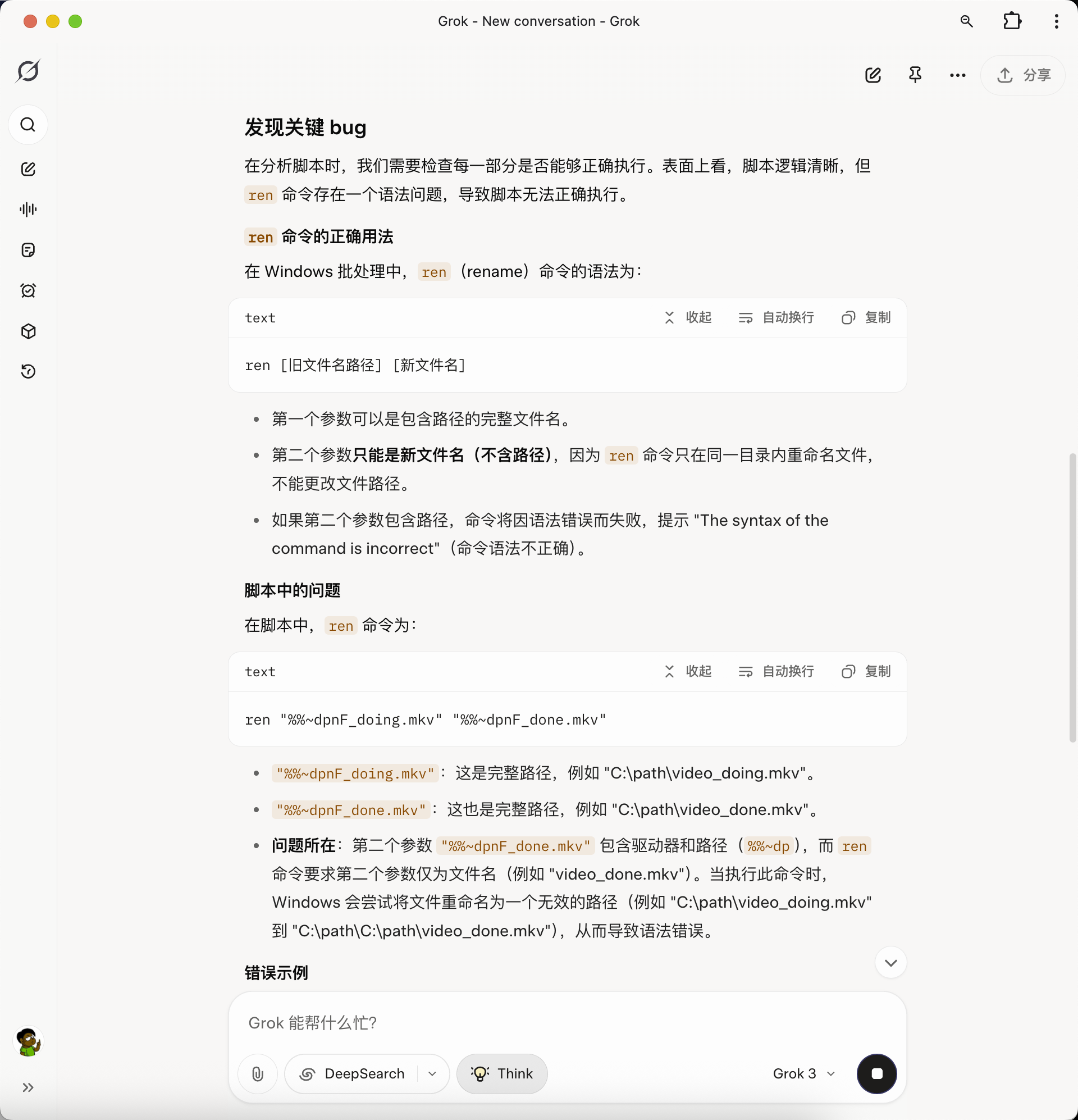Screen dimensions: 1078x1120
Task: Enable DeepSearch mode
Action: [x=352, y=1074]
